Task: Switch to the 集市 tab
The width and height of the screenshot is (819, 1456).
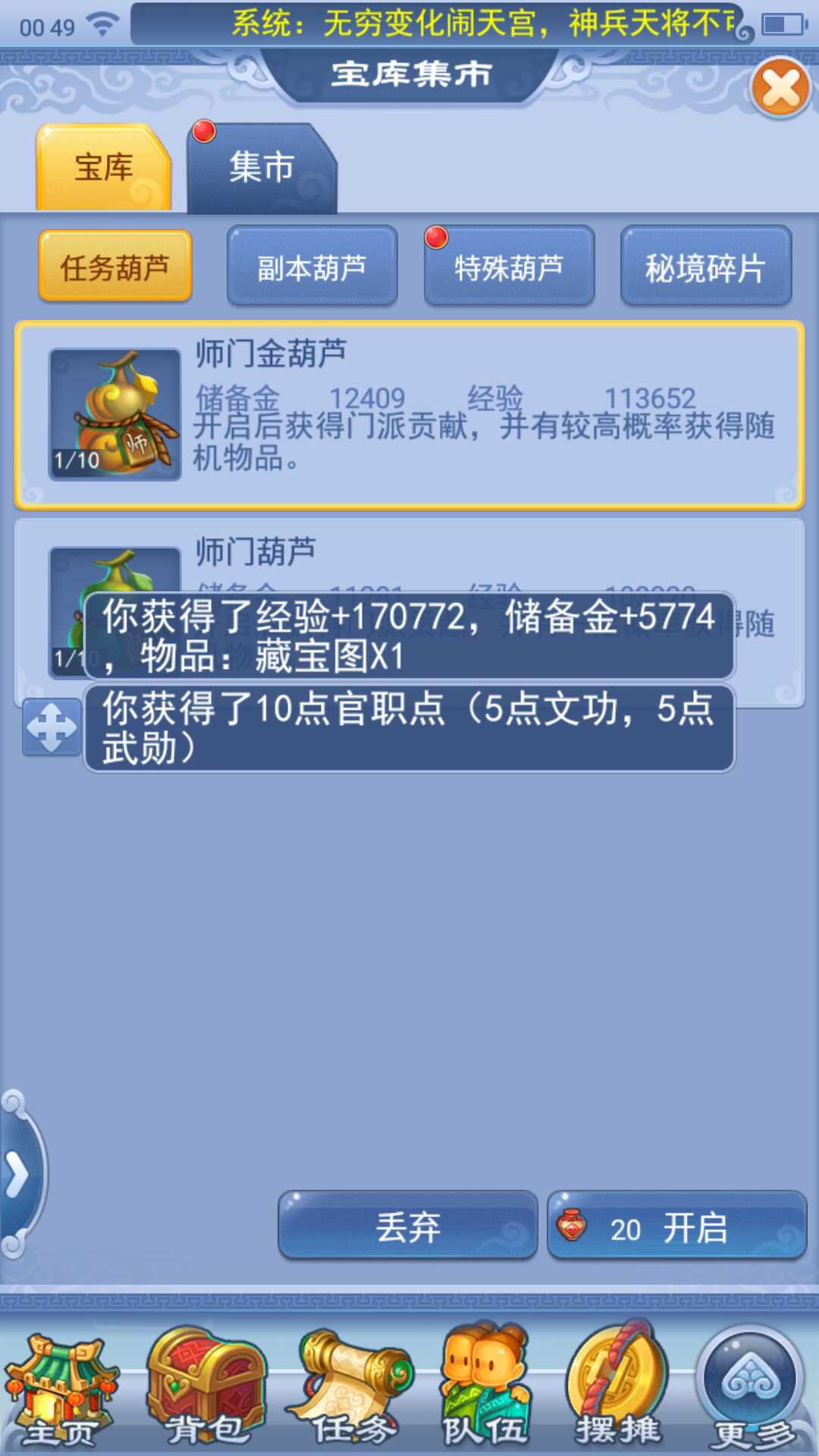Action: pos(261,168)
